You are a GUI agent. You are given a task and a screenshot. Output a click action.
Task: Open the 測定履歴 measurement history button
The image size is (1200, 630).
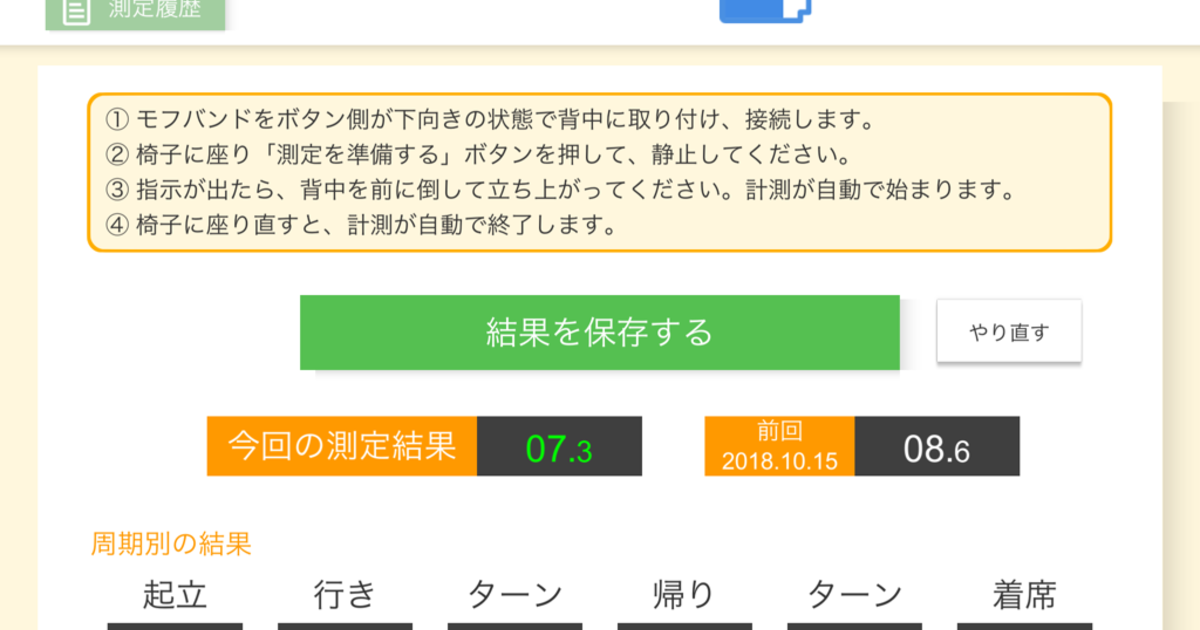point(135,13)
